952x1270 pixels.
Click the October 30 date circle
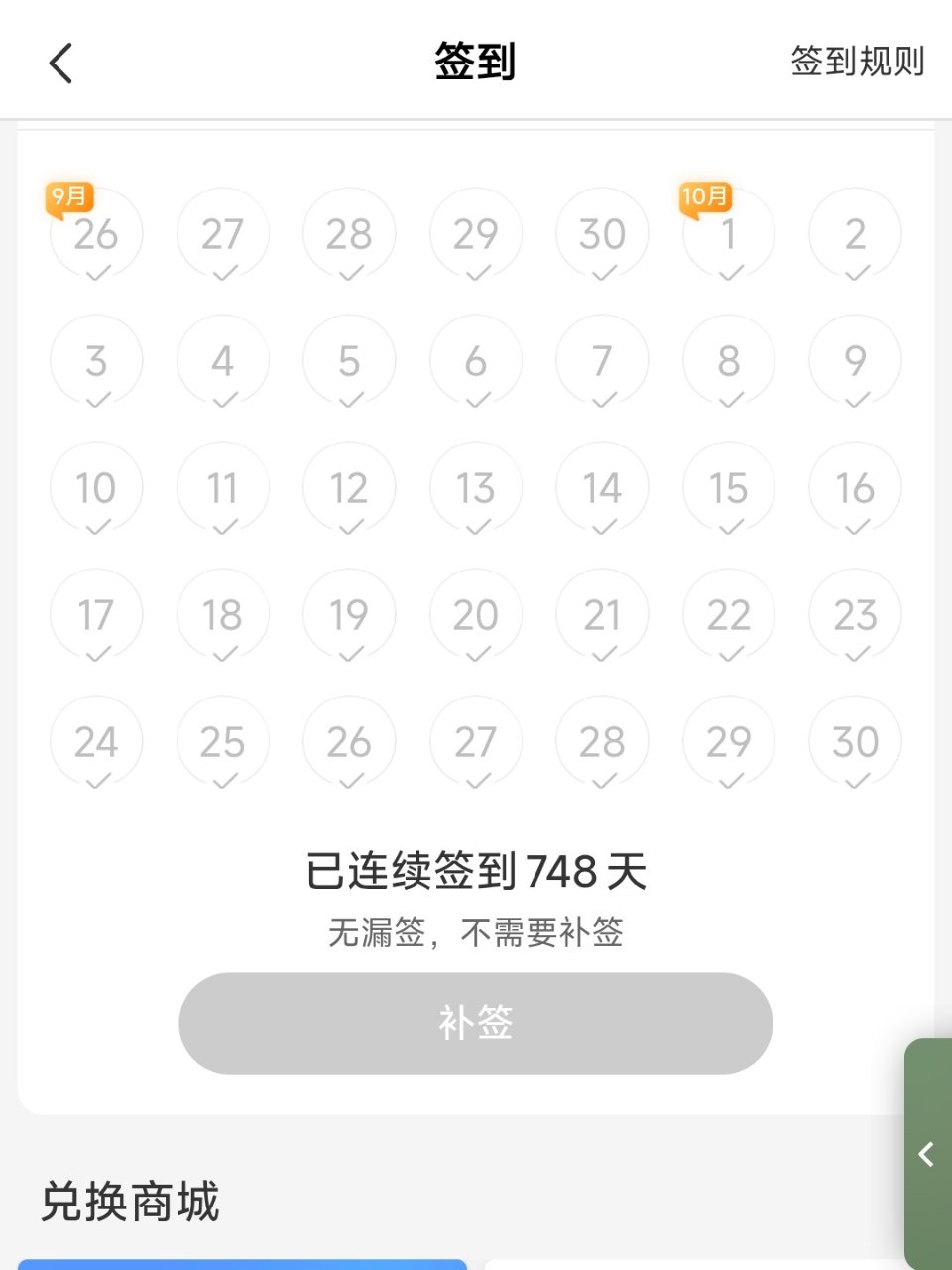[855, 742]
